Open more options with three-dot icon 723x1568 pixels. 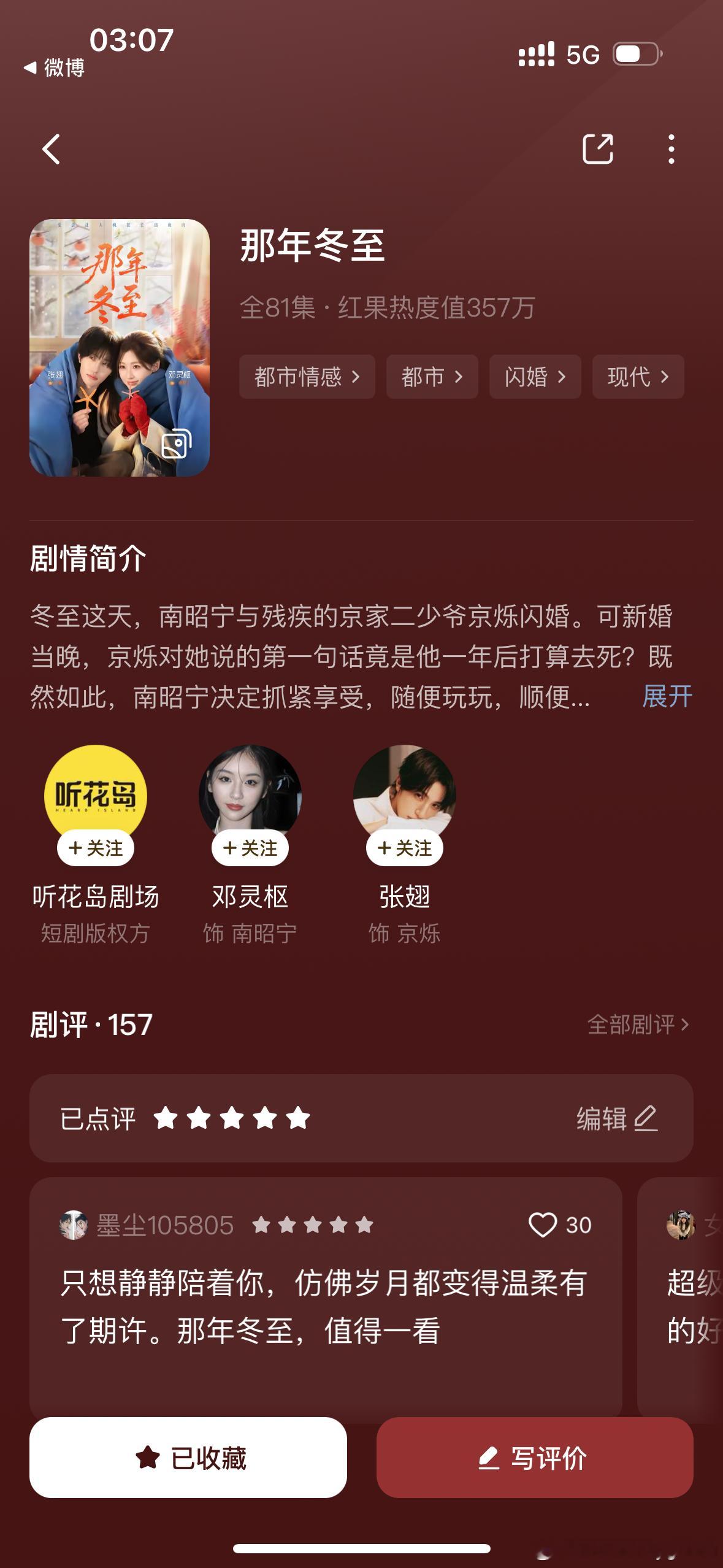[672, 149]
